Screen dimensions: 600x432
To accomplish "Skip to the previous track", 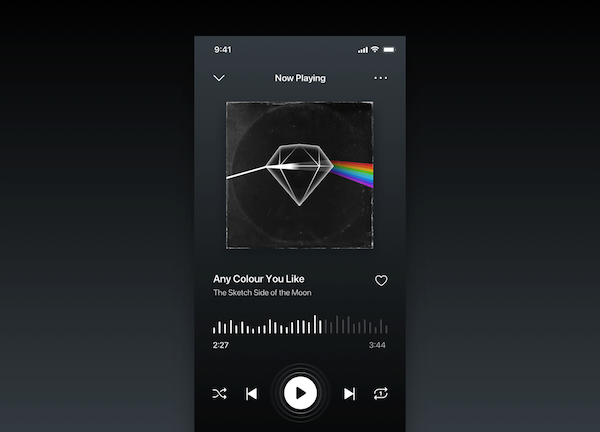I will [251, 394].
